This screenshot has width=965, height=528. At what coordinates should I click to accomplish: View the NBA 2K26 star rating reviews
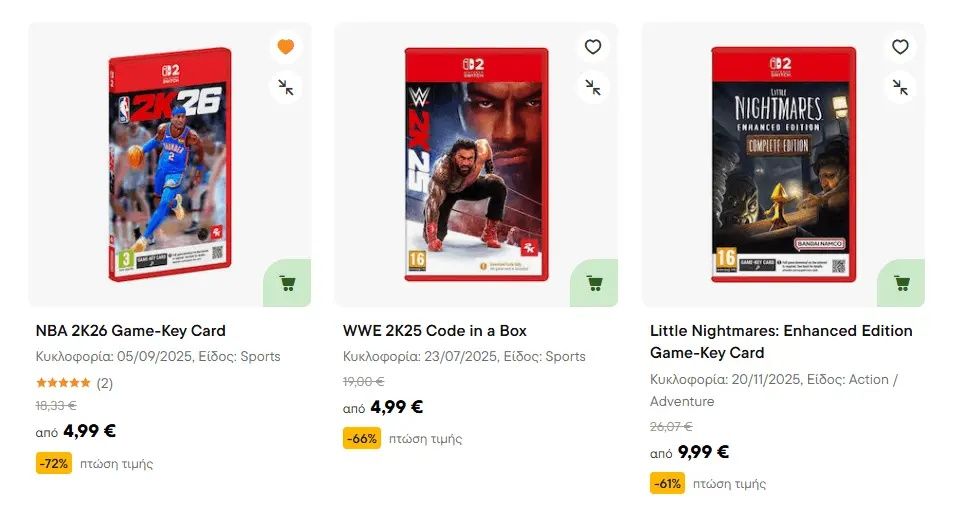74,383
